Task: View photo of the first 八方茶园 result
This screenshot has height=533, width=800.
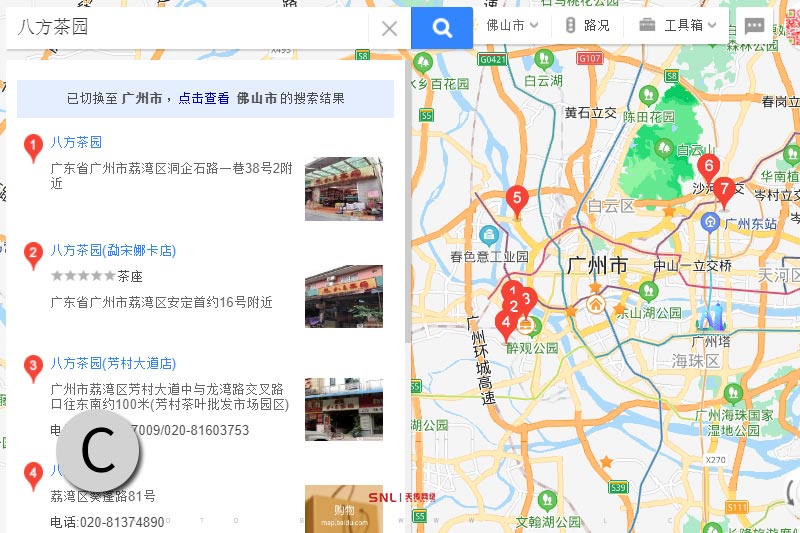Action: tap(343, 188)
